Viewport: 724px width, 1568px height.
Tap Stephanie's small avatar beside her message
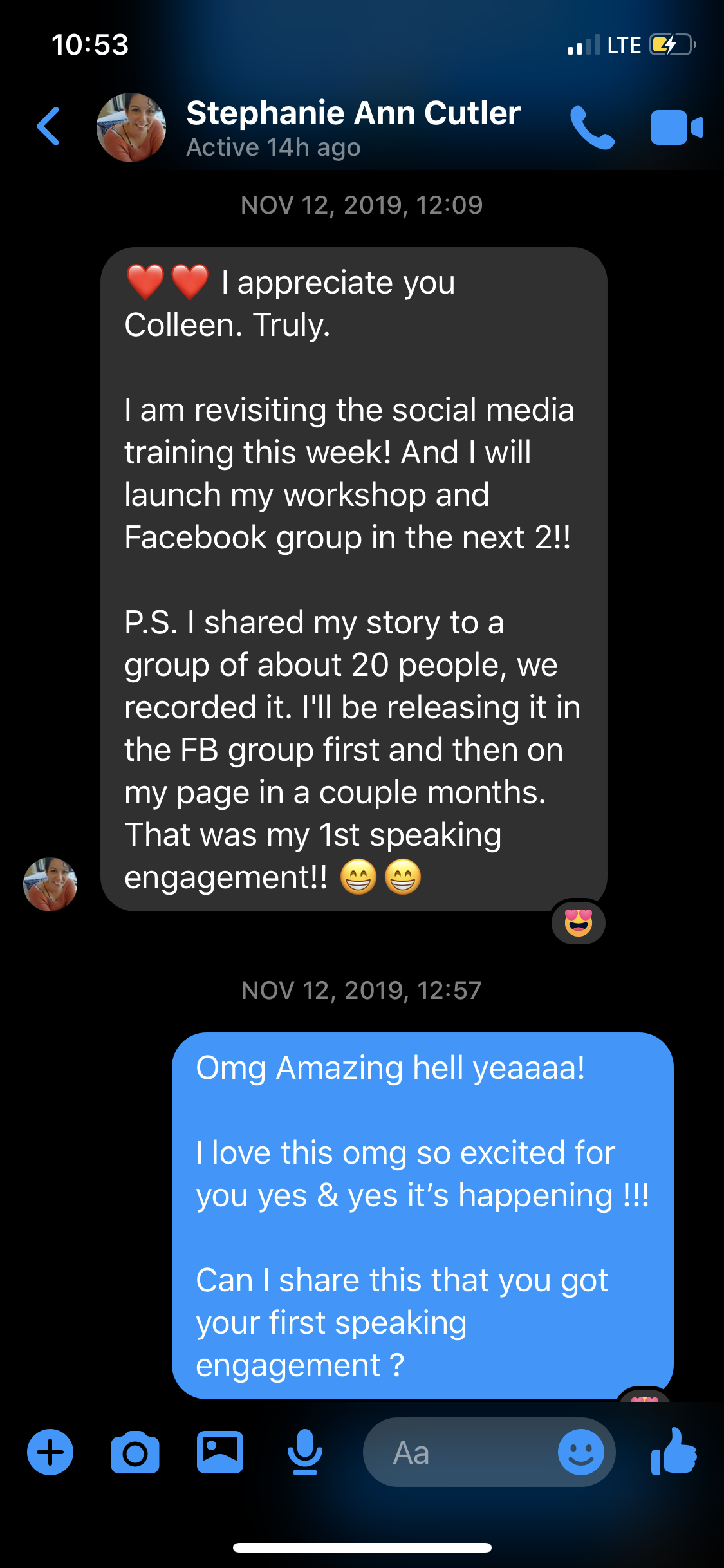tap(50, 884)
